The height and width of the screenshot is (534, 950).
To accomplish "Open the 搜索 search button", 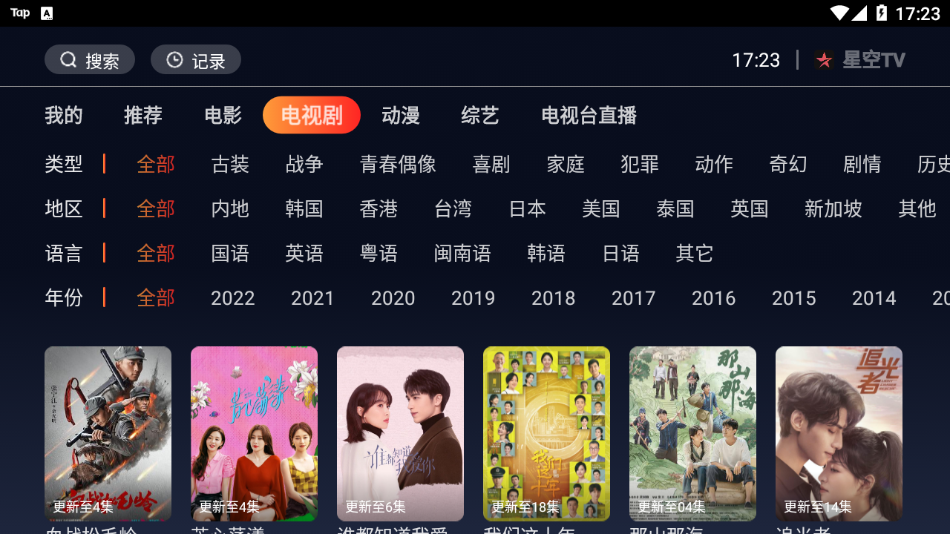I will [90, 60].
